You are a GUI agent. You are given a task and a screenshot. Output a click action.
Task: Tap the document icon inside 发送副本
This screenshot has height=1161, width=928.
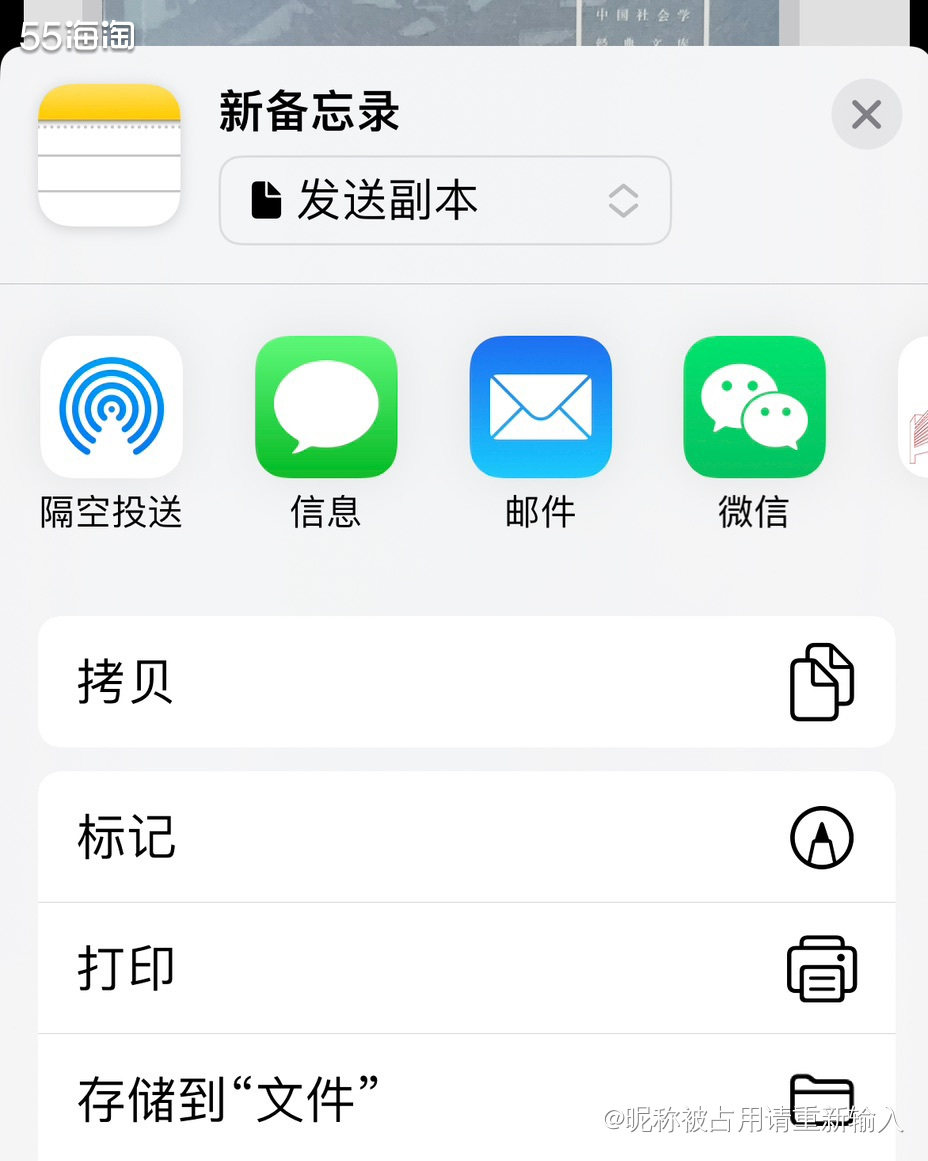coord(263,200)
